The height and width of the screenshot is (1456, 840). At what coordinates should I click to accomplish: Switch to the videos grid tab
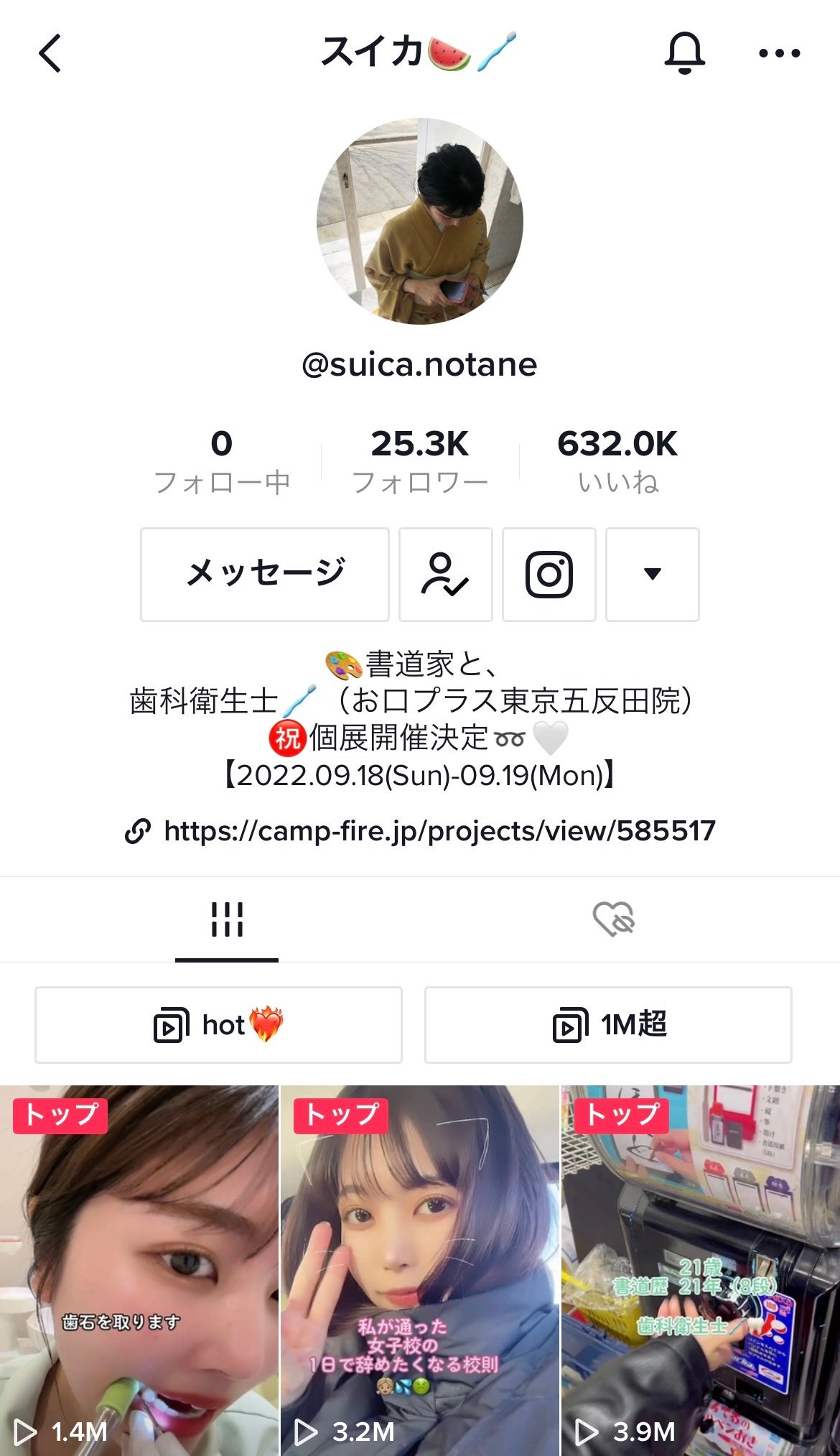[227, 919]
